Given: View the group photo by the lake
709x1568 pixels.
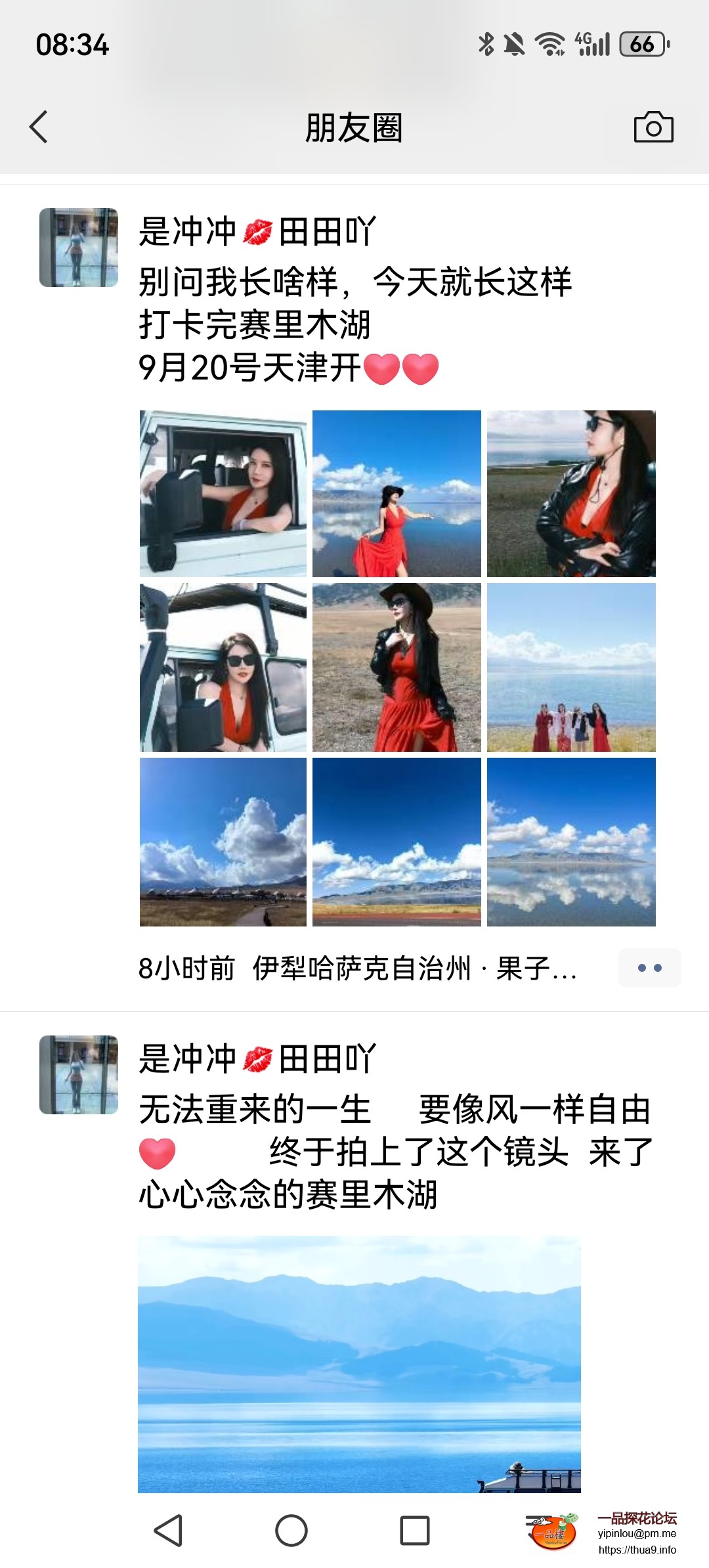Looking at the screenshot, I should pos(573,665).
